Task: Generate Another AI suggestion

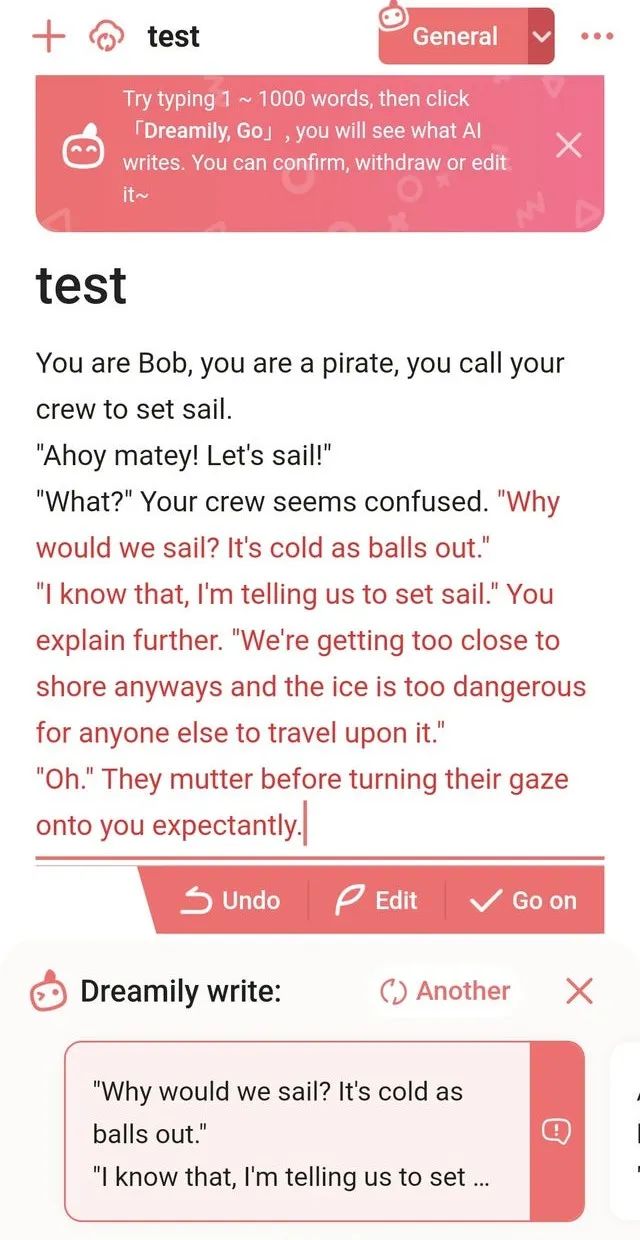Action: [x=445, y=991]
